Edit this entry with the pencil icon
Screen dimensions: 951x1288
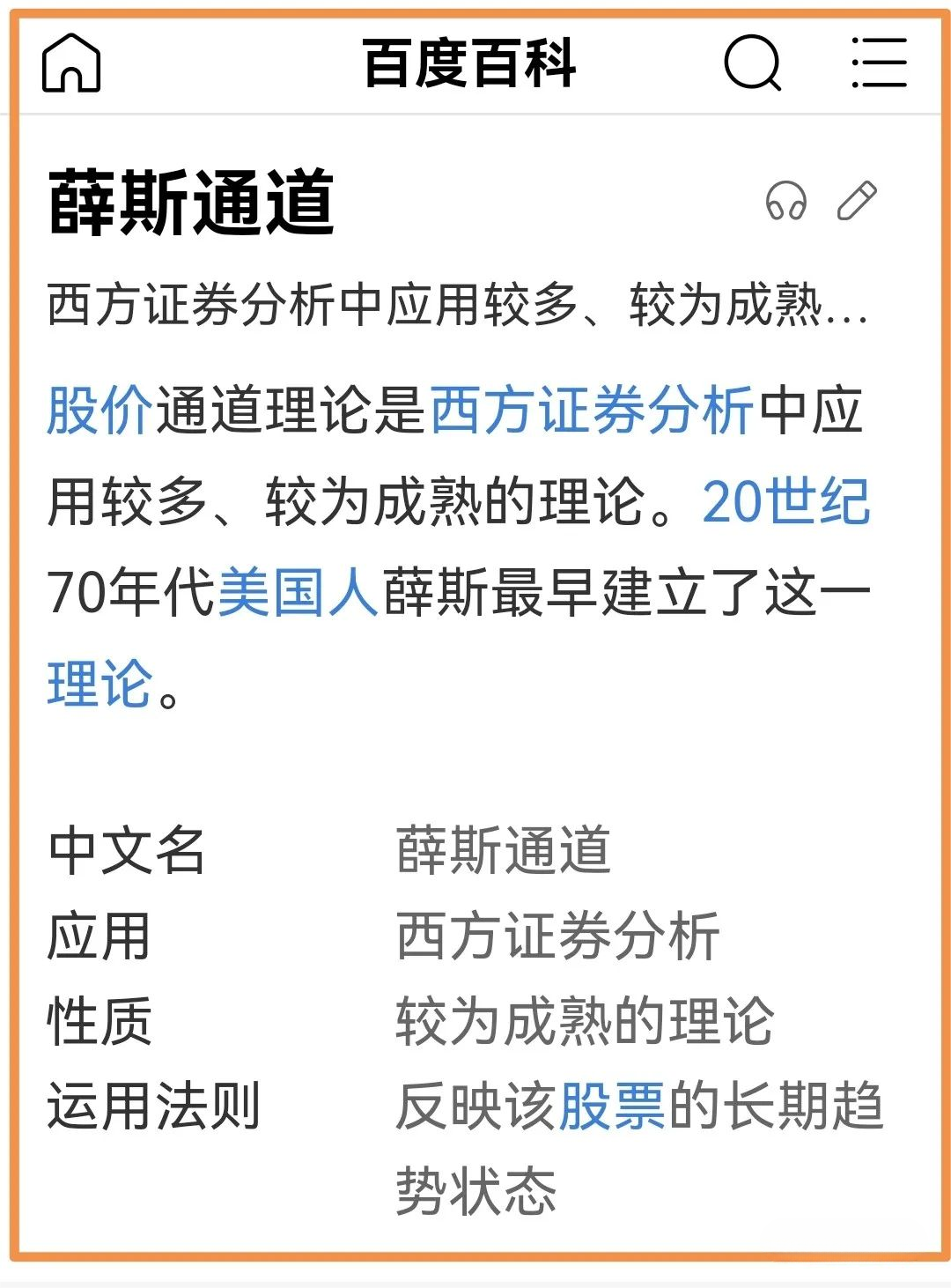(x=857, y=201)
